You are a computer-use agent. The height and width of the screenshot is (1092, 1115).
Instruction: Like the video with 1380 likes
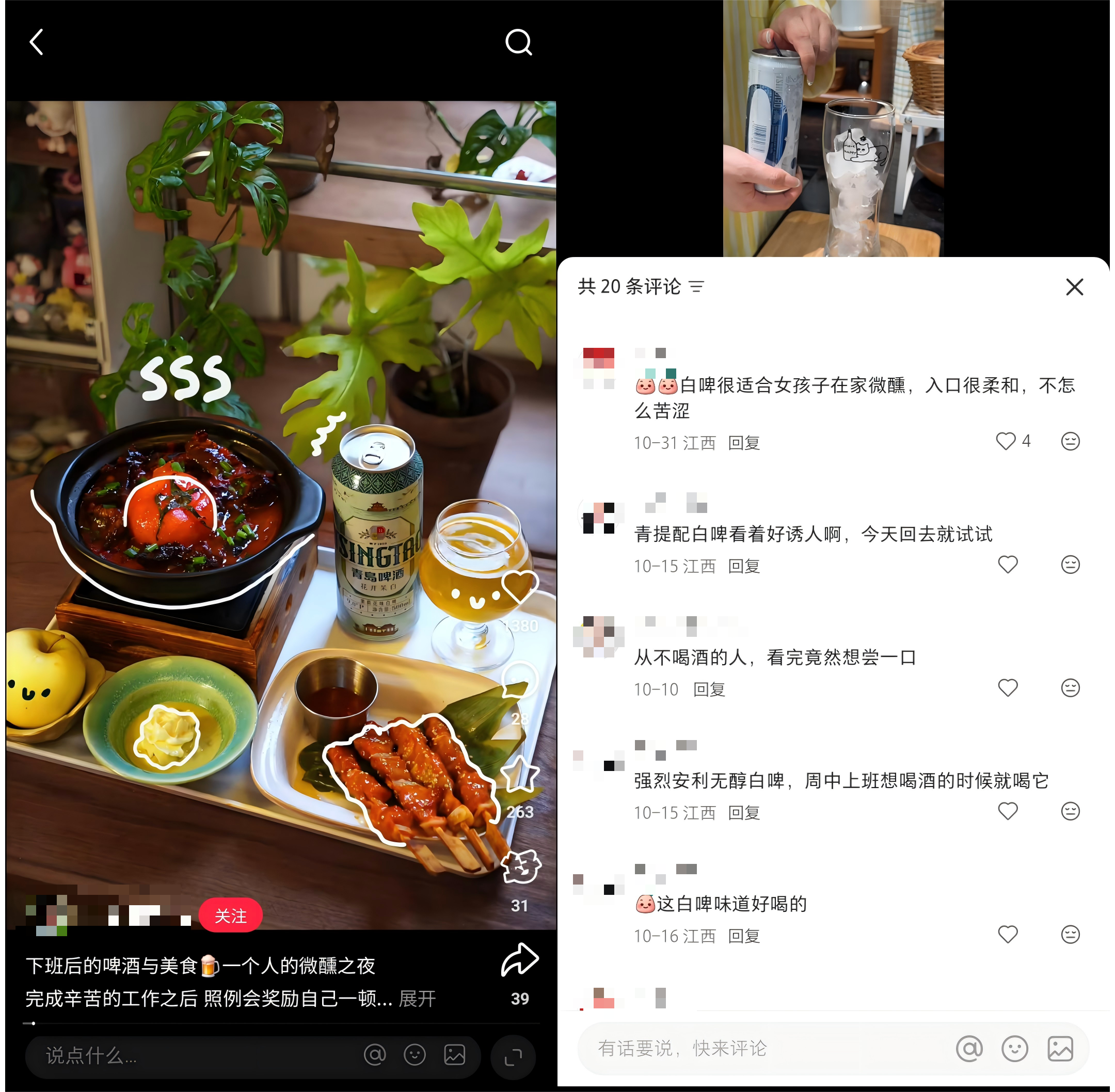point(520,587)
